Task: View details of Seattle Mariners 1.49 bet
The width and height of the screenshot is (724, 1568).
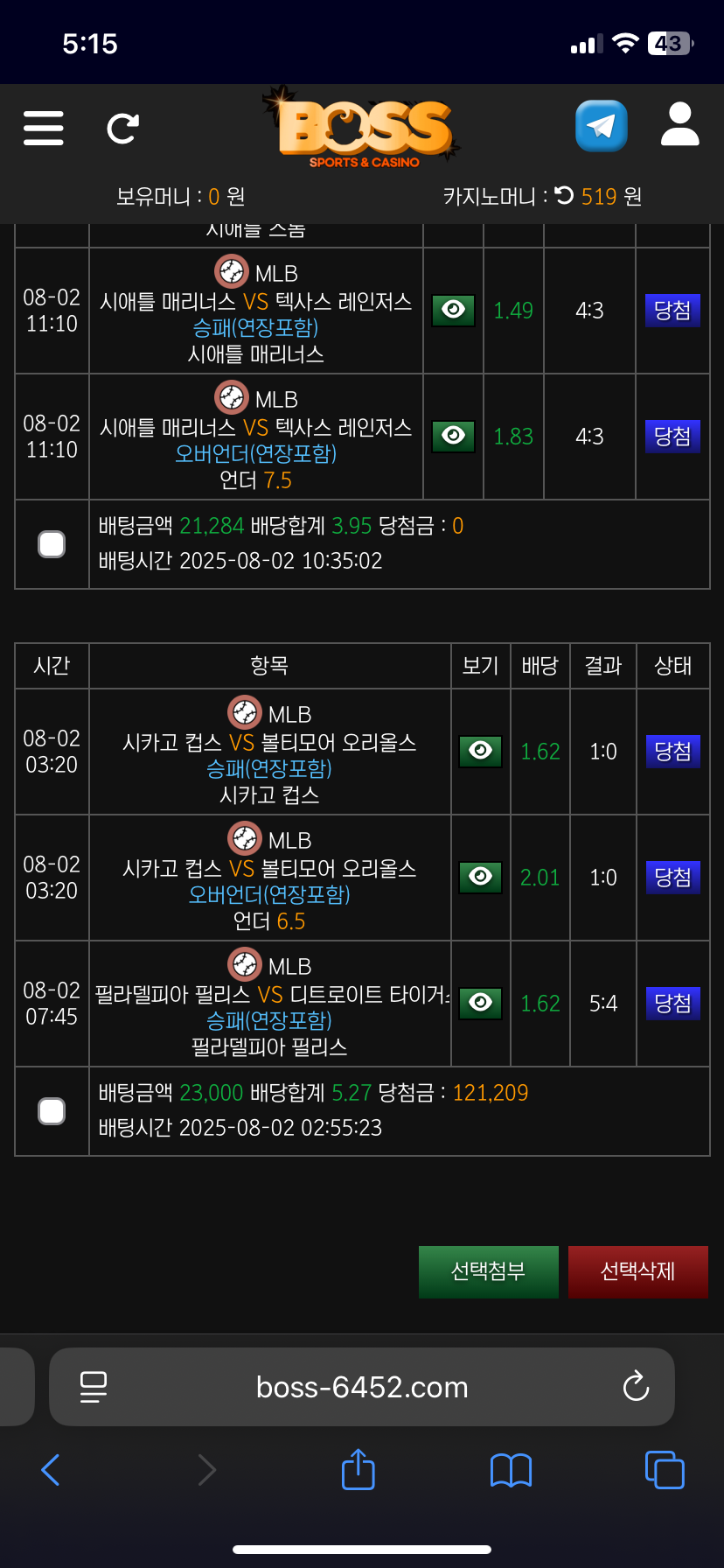Action: (x=453, y=310)
